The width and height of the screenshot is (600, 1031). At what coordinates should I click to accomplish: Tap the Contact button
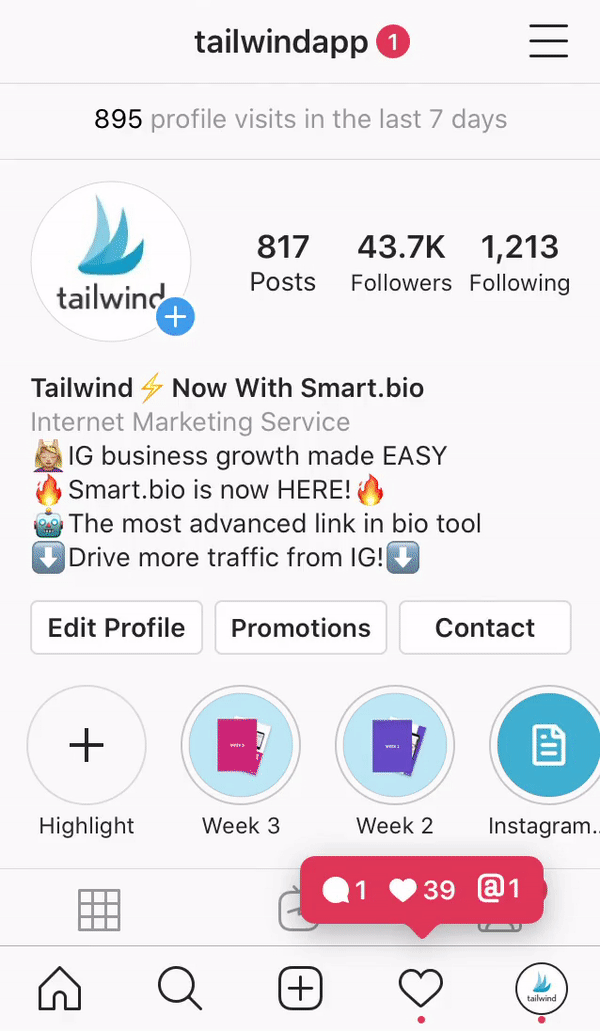485,628
